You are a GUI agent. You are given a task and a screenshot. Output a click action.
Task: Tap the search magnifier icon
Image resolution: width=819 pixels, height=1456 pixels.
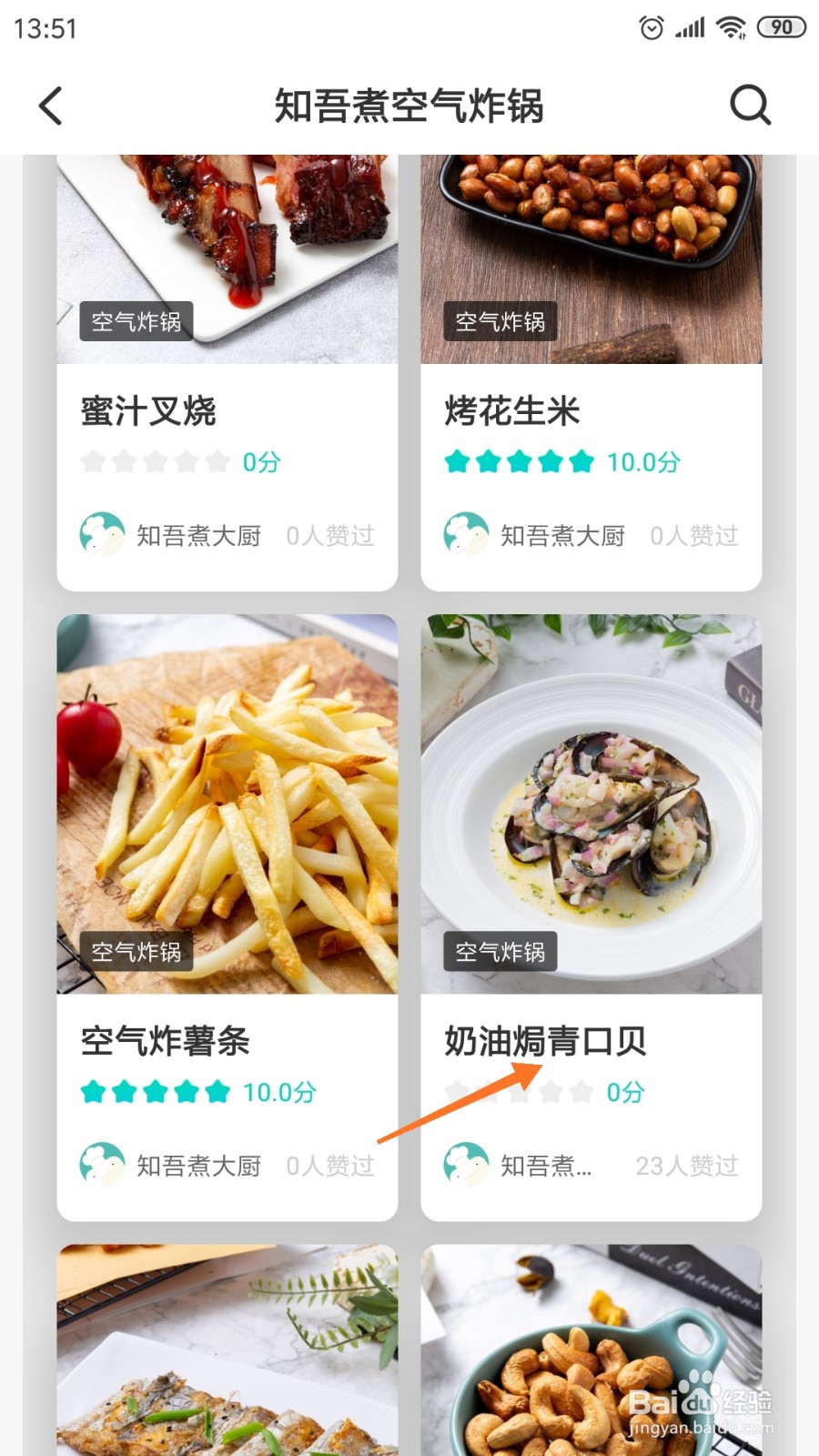[749, 104]
